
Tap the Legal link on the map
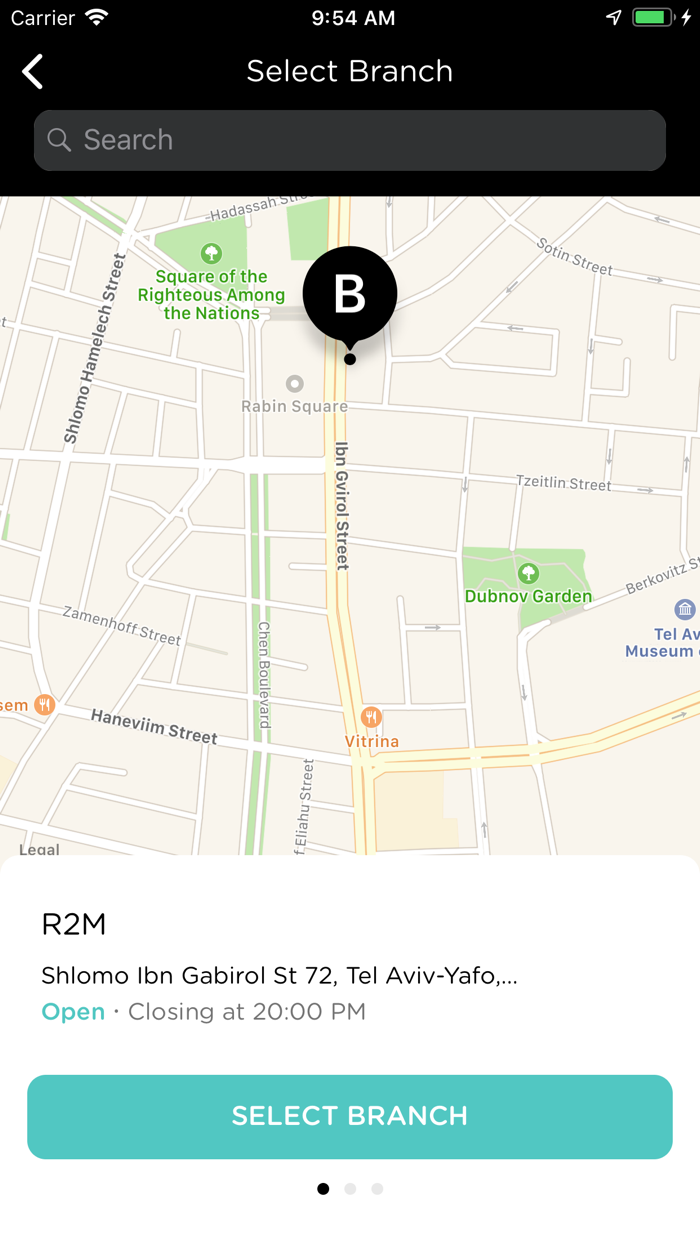(39, 849)
